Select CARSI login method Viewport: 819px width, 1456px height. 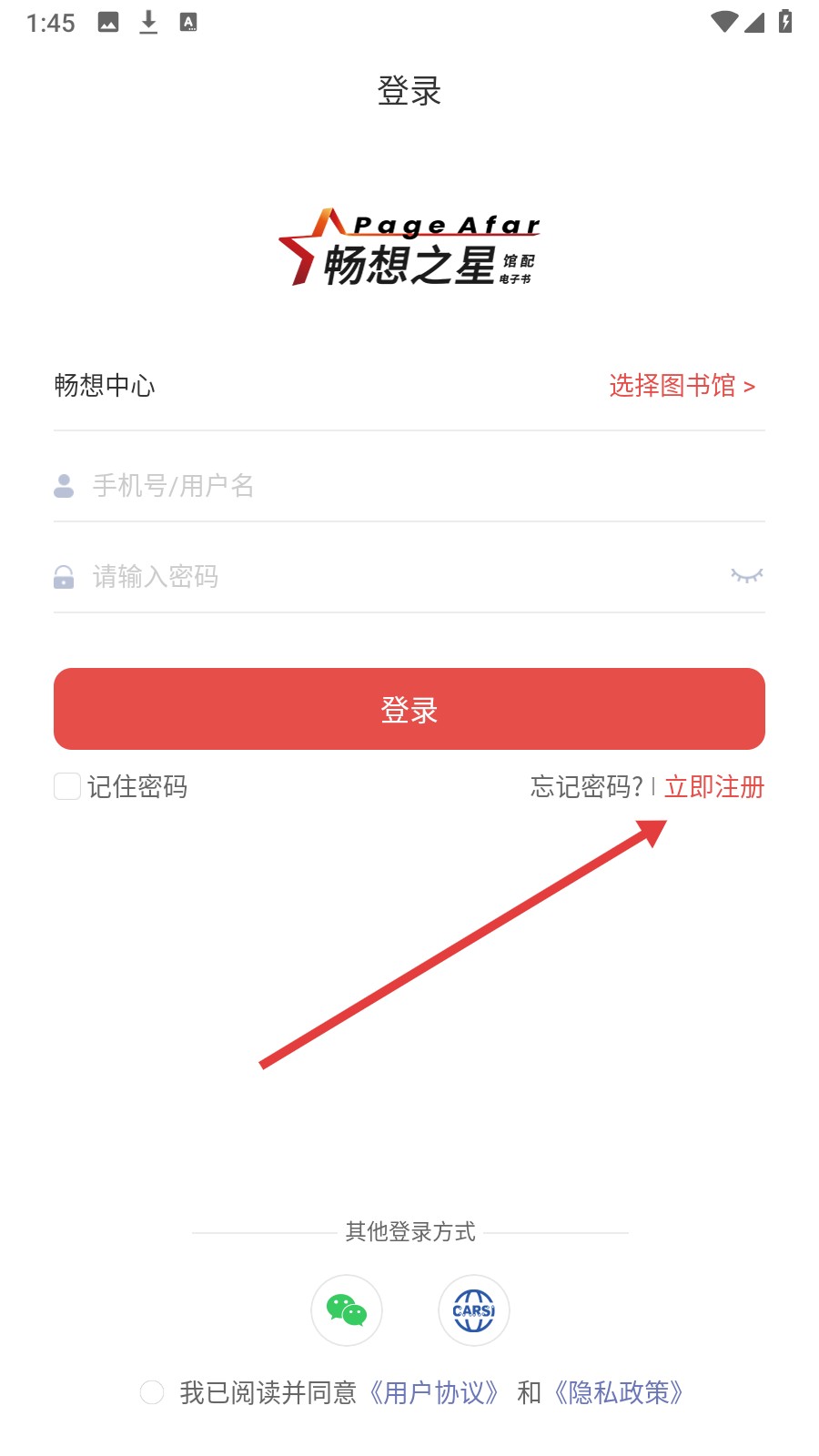pyautogui.click(x=473, y=1310)
